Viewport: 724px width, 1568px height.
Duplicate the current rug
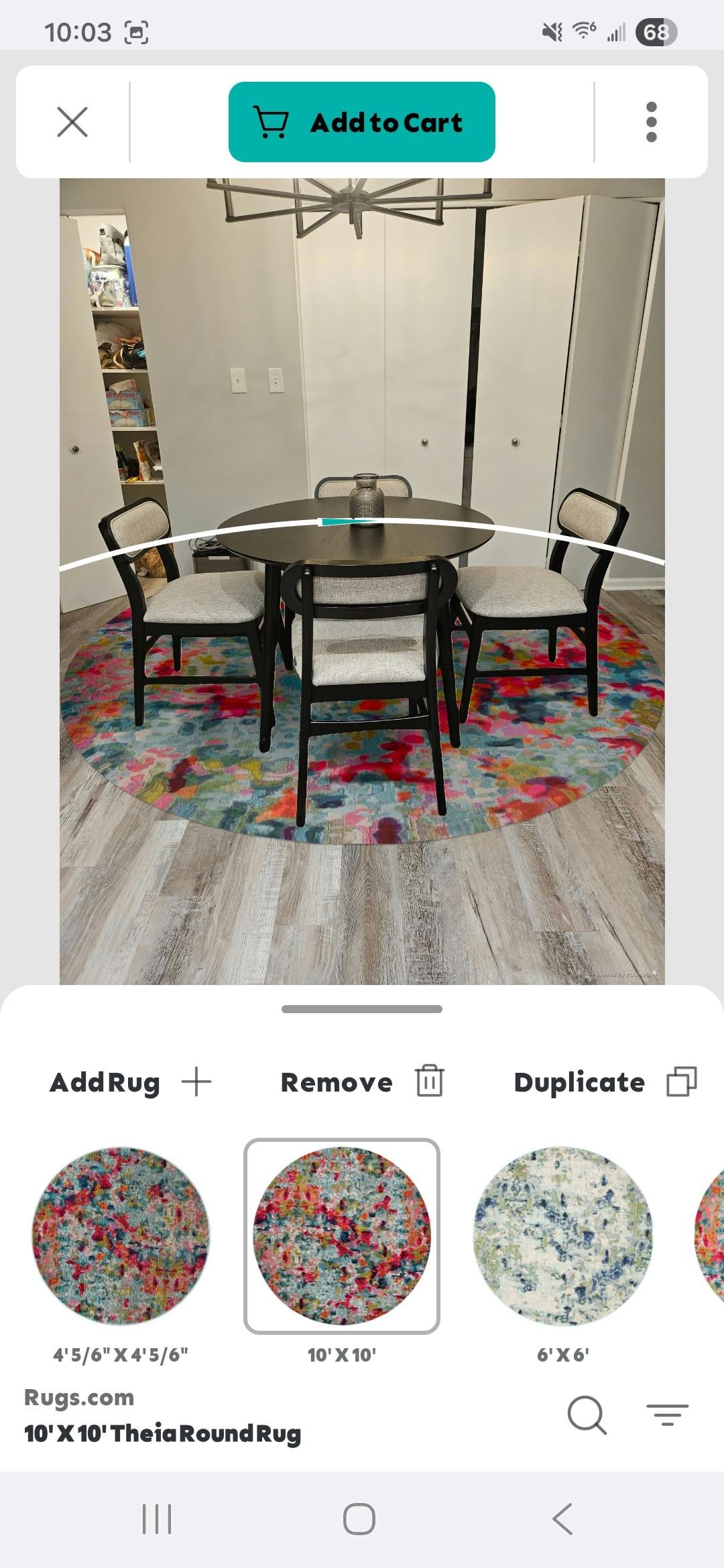pyautogui.click(x=605, y=1082)
